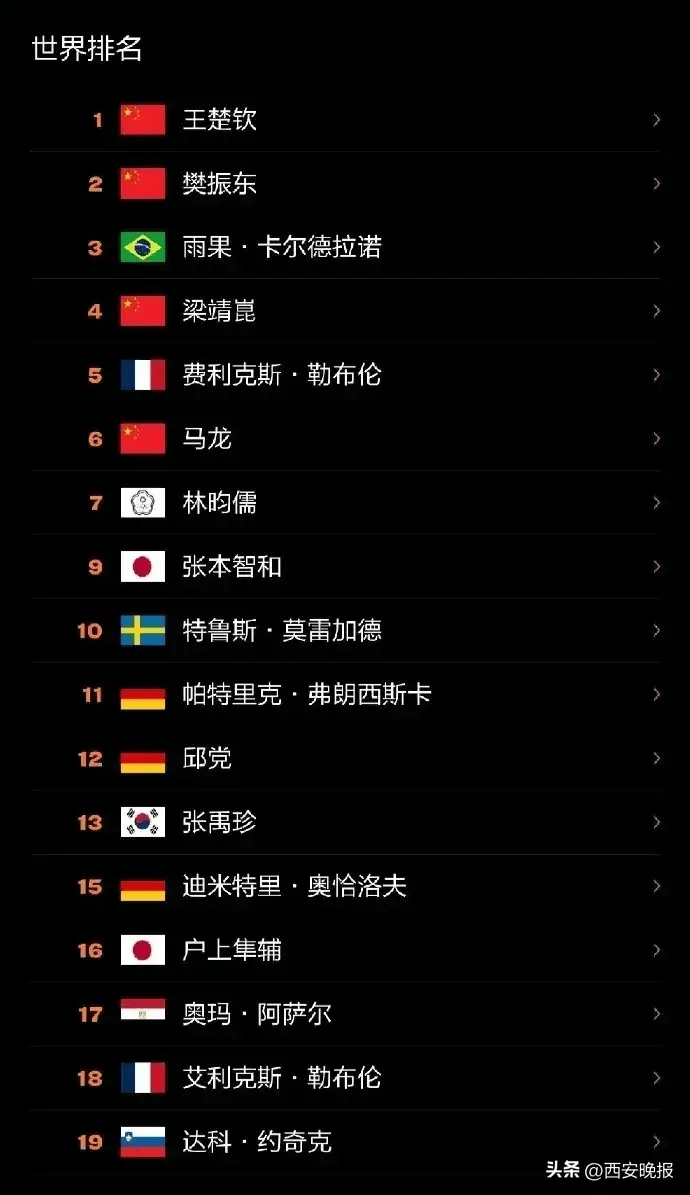Open 费利克斯·勒布伦's player page
Image resolution: width=690 pixels, height=1195 pixels.
pos(345,375)
